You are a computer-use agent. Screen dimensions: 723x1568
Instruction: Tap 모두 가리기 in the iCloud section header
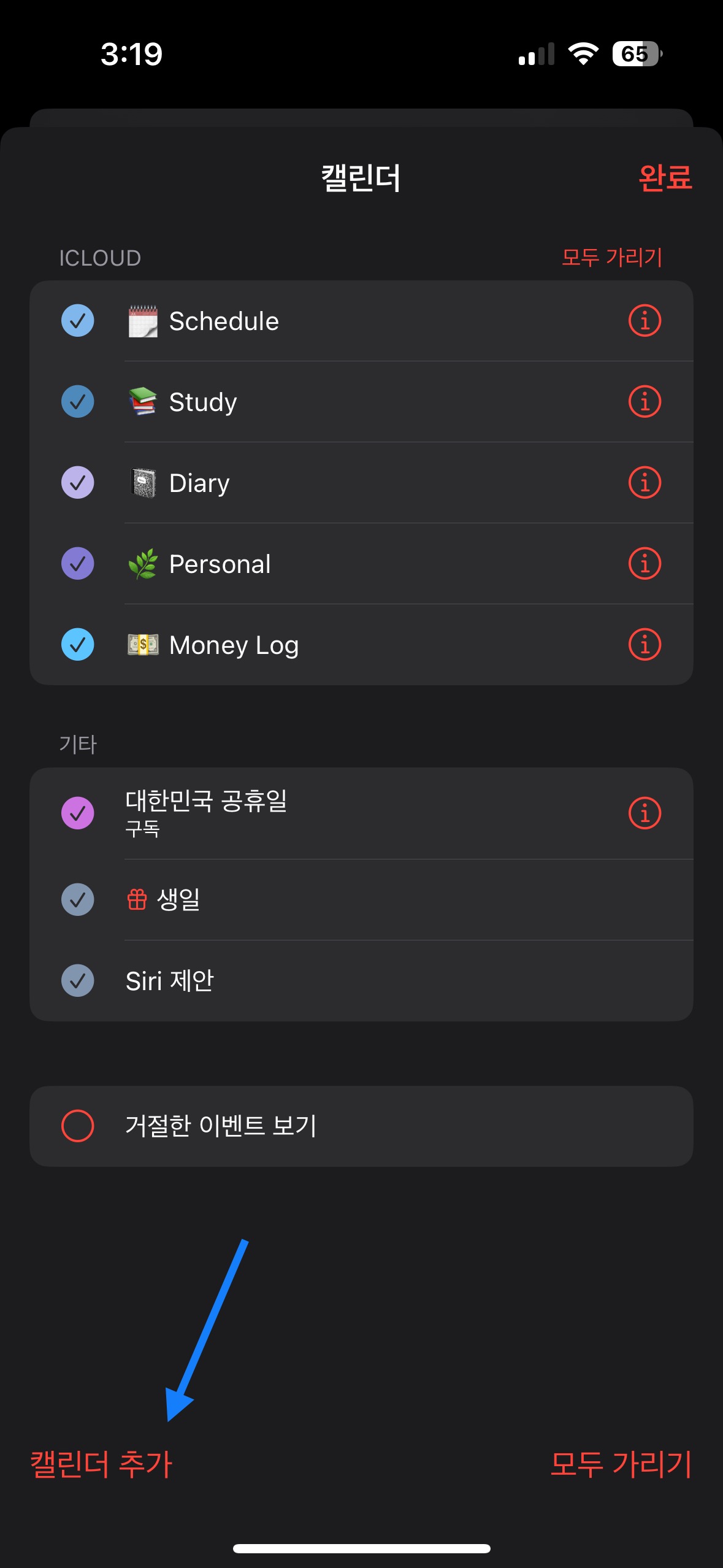pos(612,257)
